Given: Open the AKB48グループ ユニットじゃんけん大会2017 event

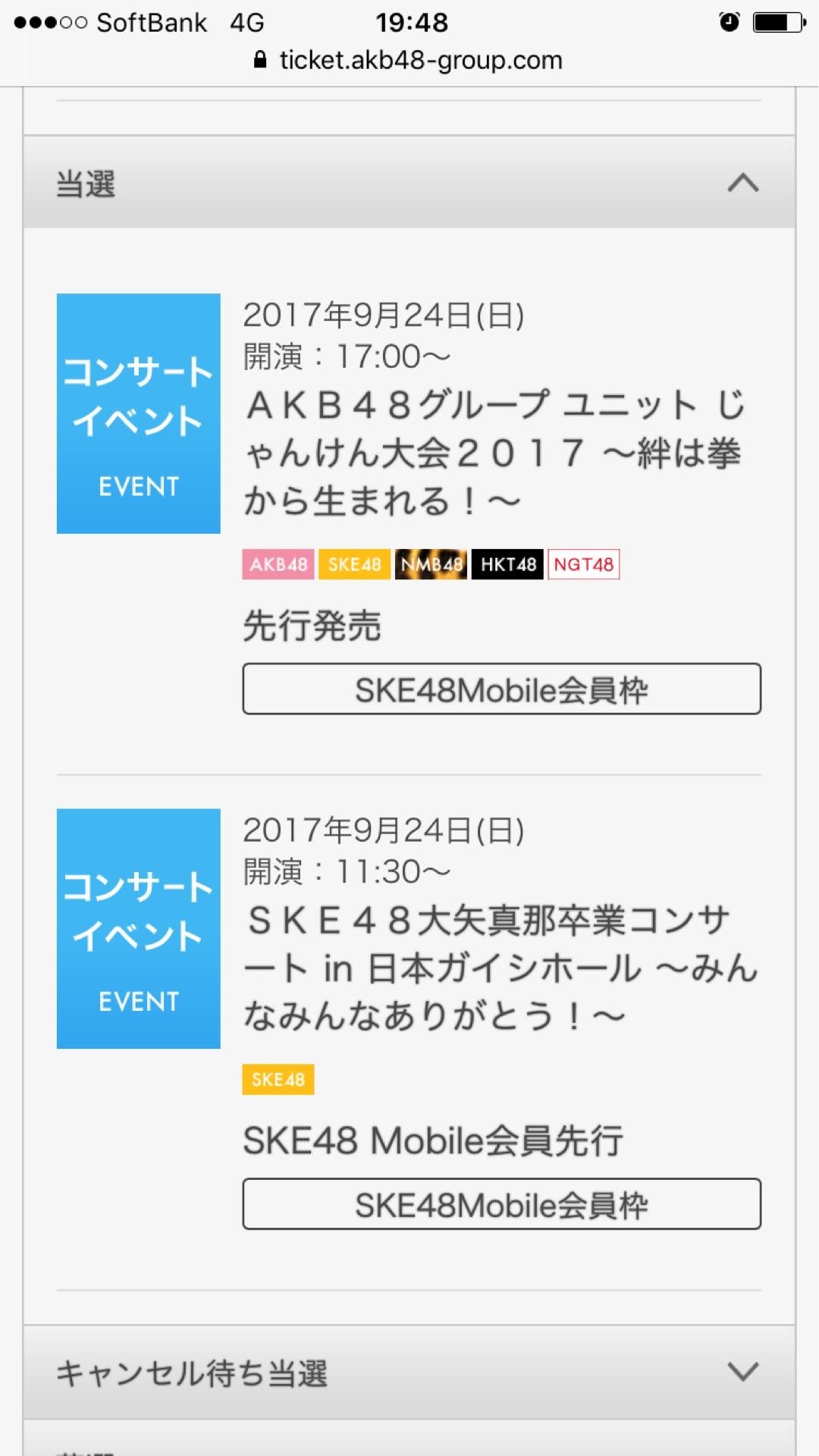Looking at the screenshot, I should [x=494, y=453].
